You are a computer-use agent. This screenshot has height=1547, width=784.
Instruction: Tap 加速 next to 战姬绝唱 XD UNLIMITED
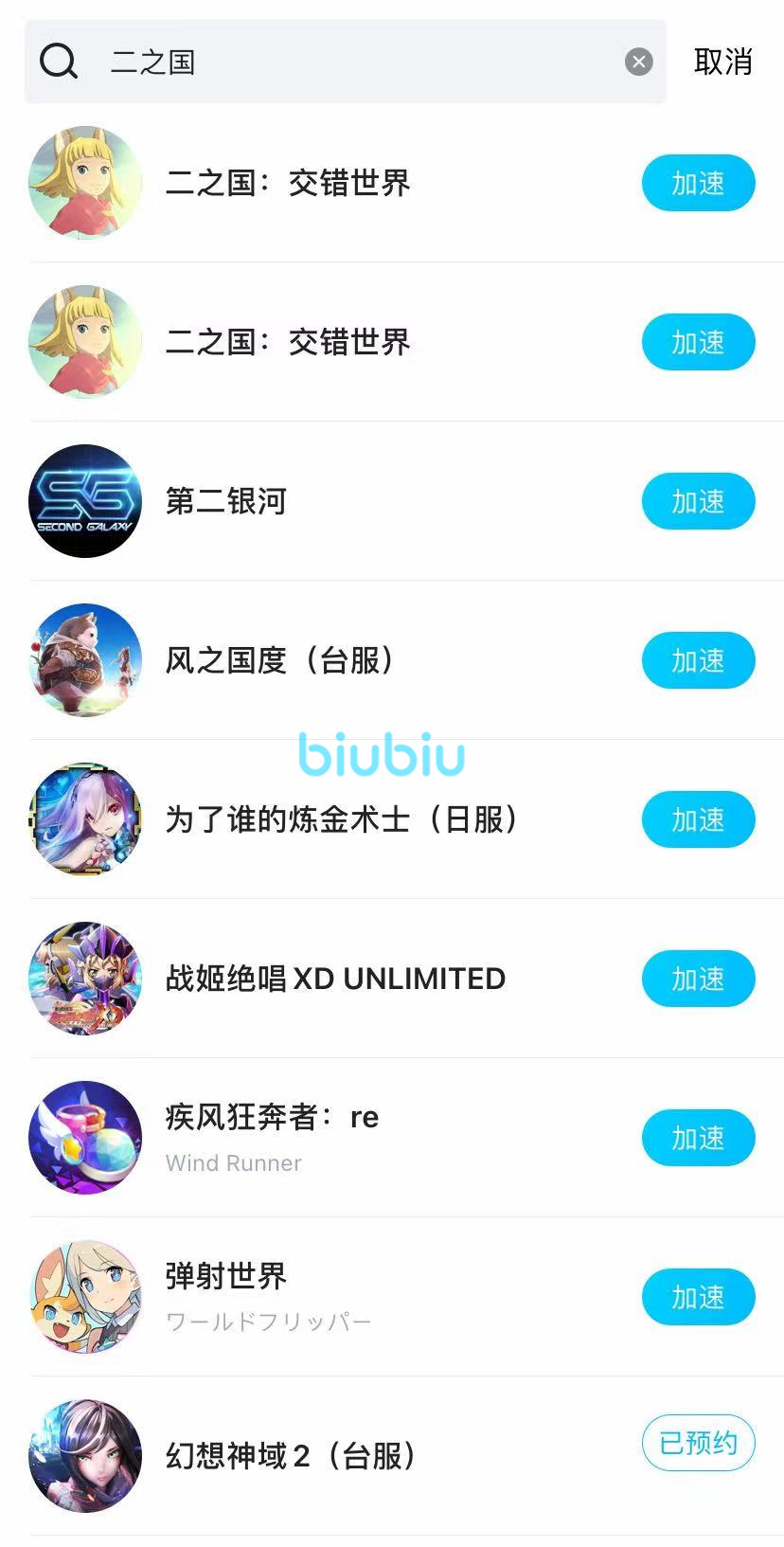[x=698, y=979]
